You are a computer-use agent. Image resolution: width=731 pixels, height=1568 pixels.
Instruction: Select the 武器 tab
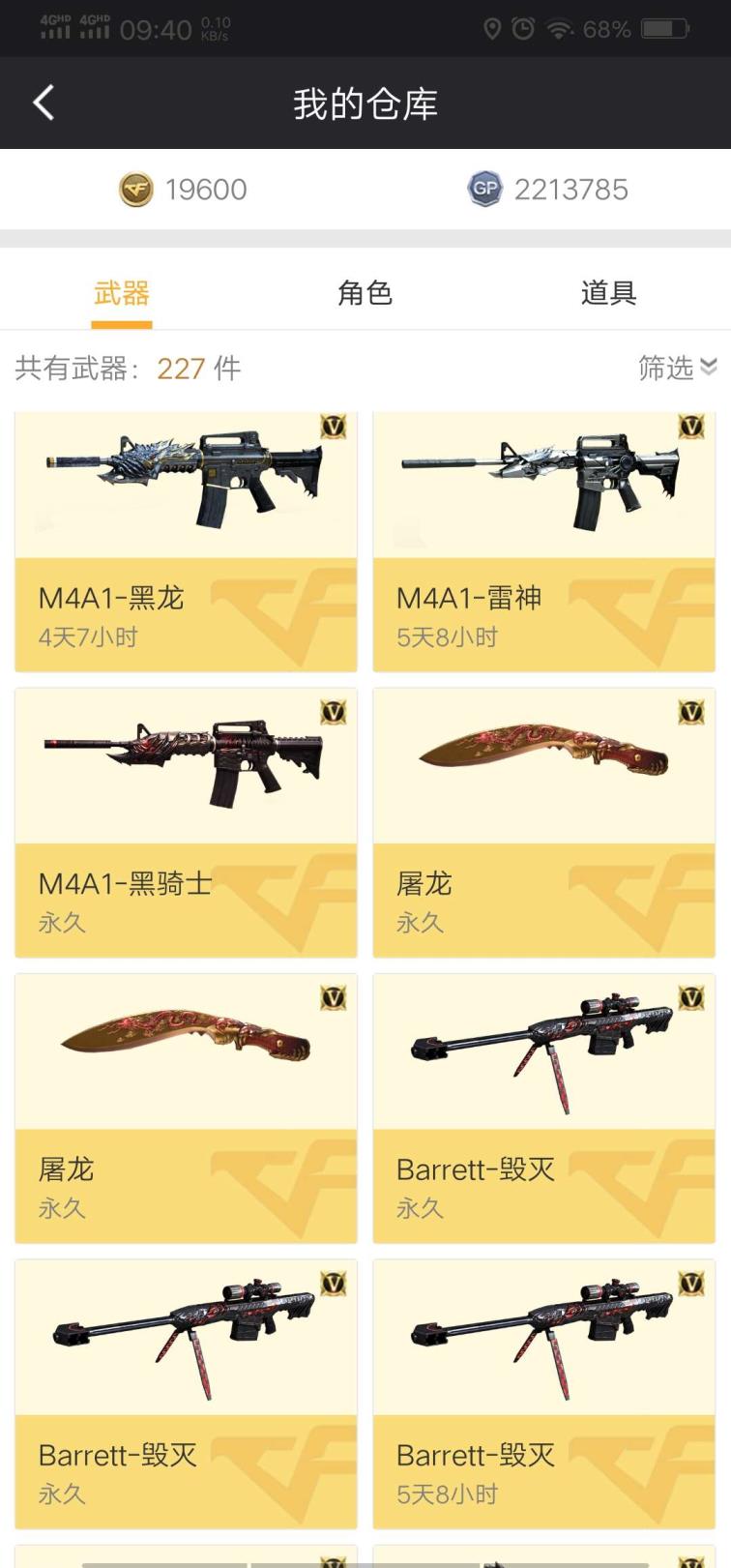pos(122,293)
